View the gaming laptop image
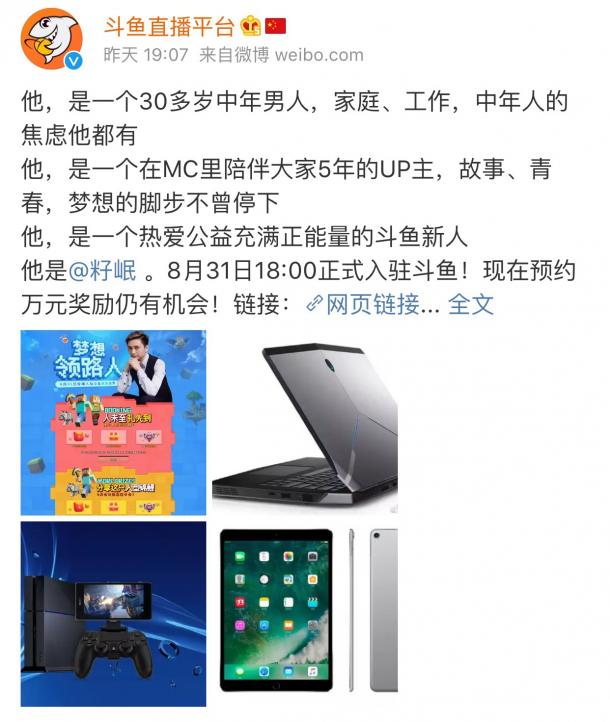 (307, 422)
